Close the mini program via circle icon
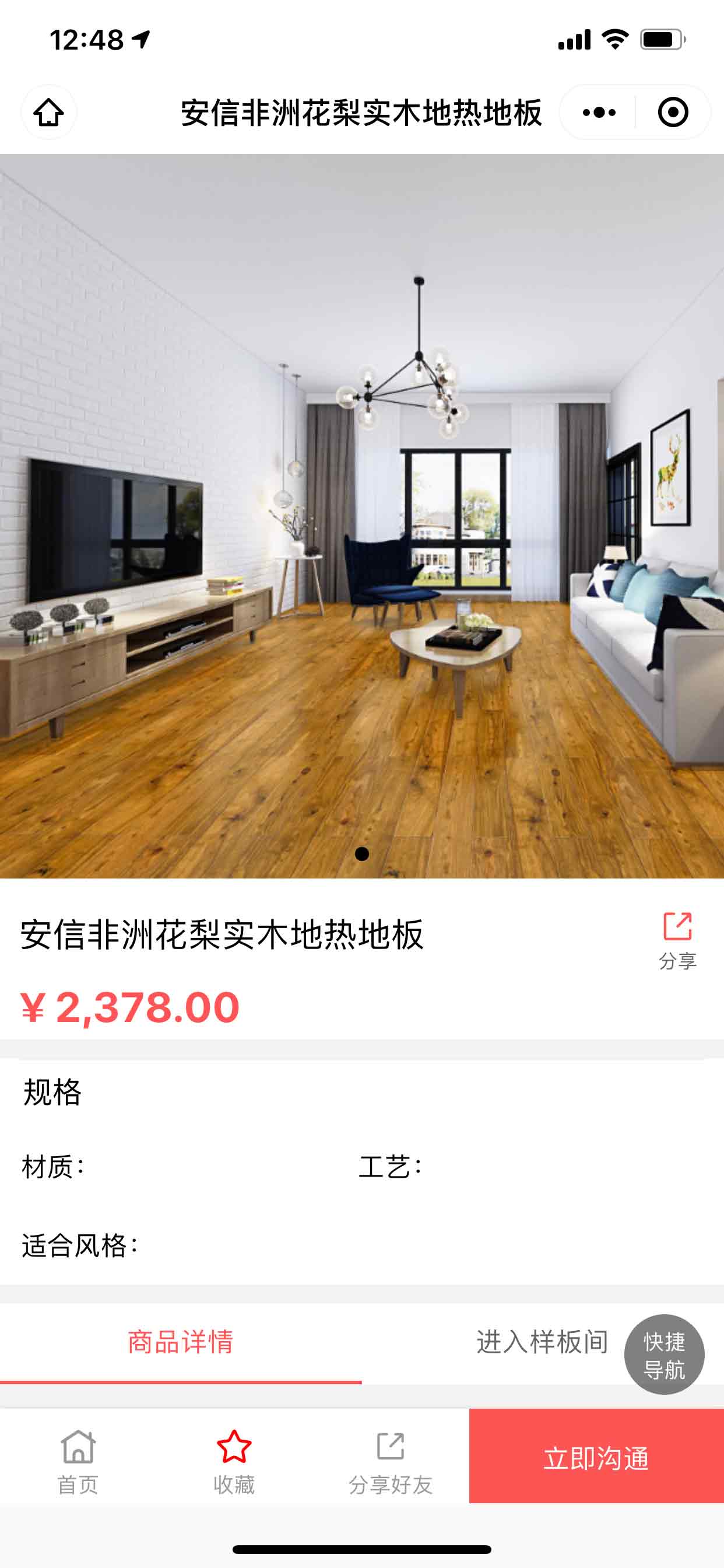The image size is (724, 1568). coord(673,113)
